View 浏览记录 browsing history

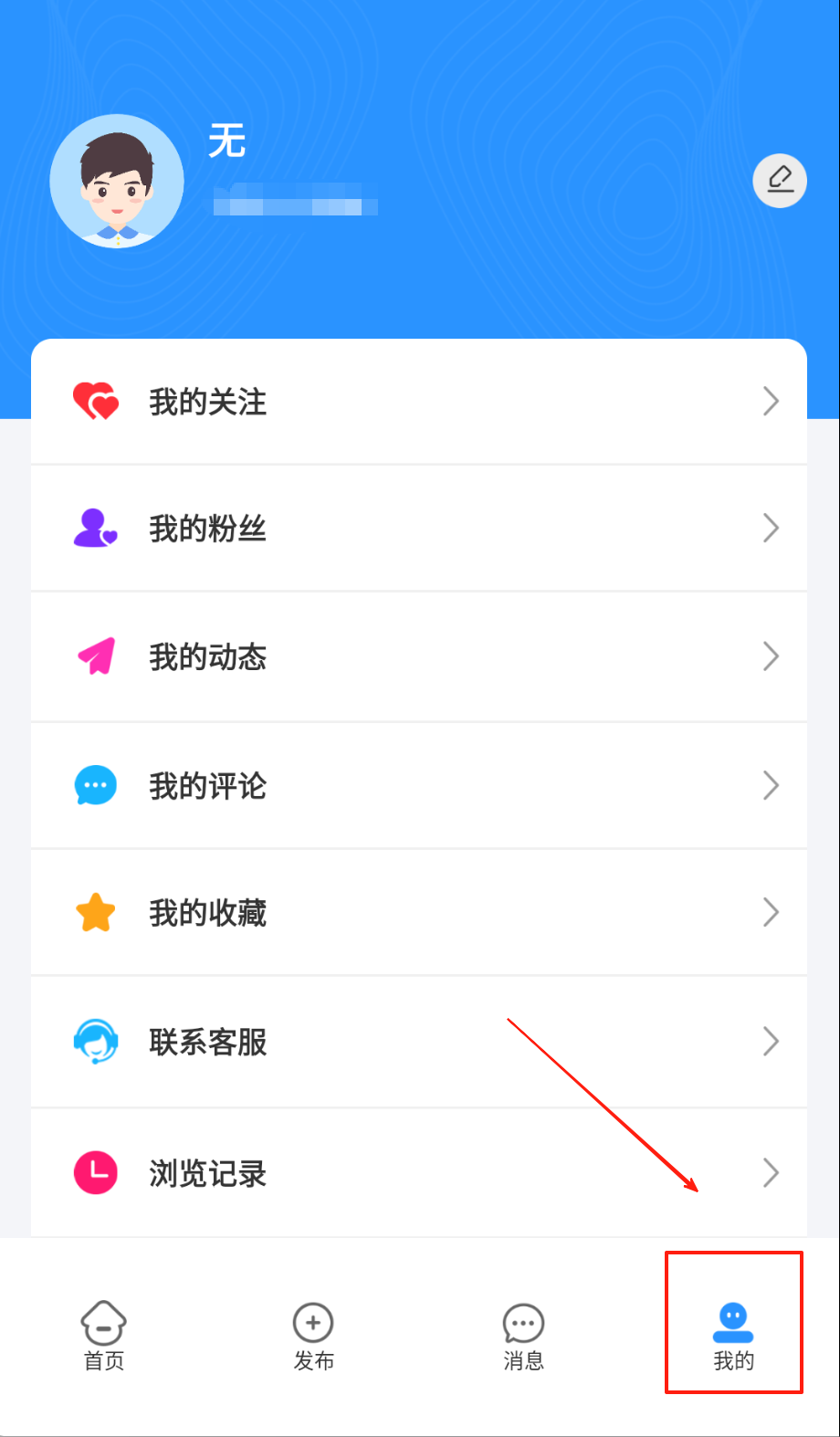418,1173
